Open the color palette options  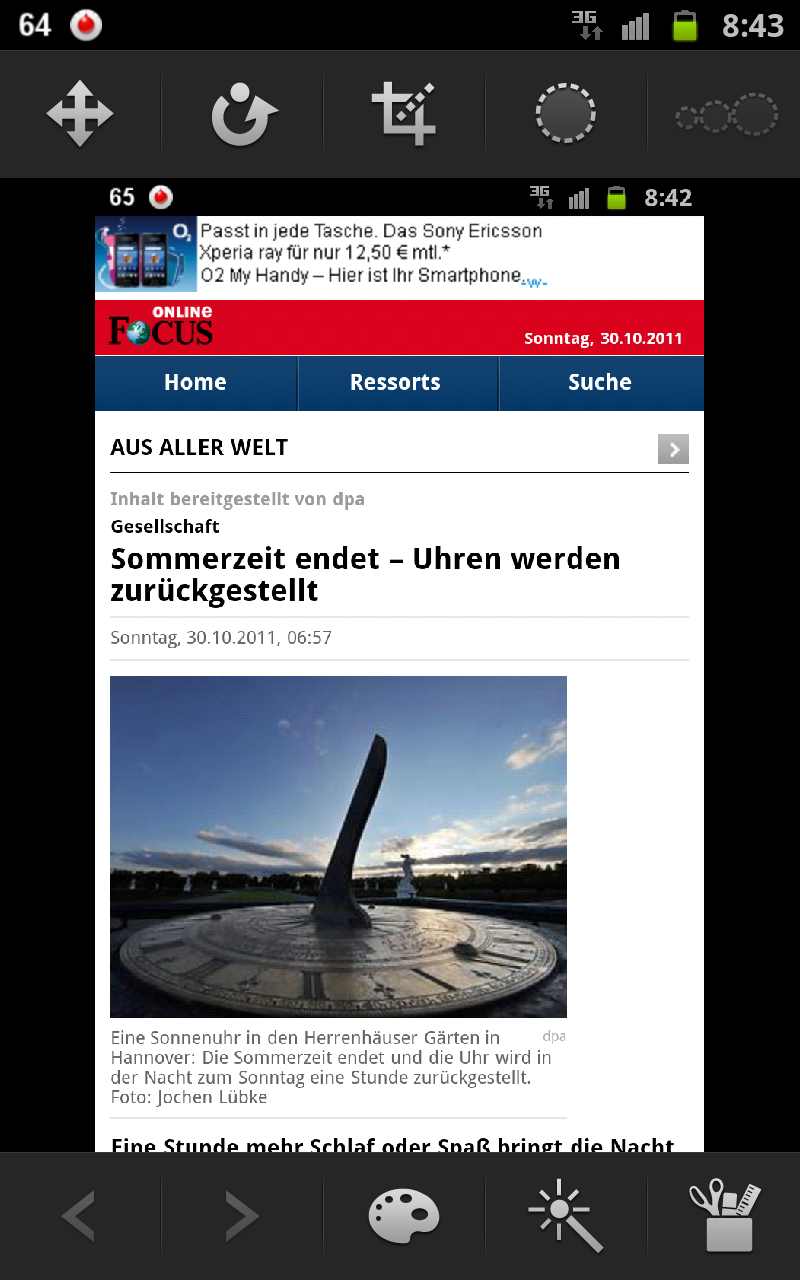tap(404, 1216)
